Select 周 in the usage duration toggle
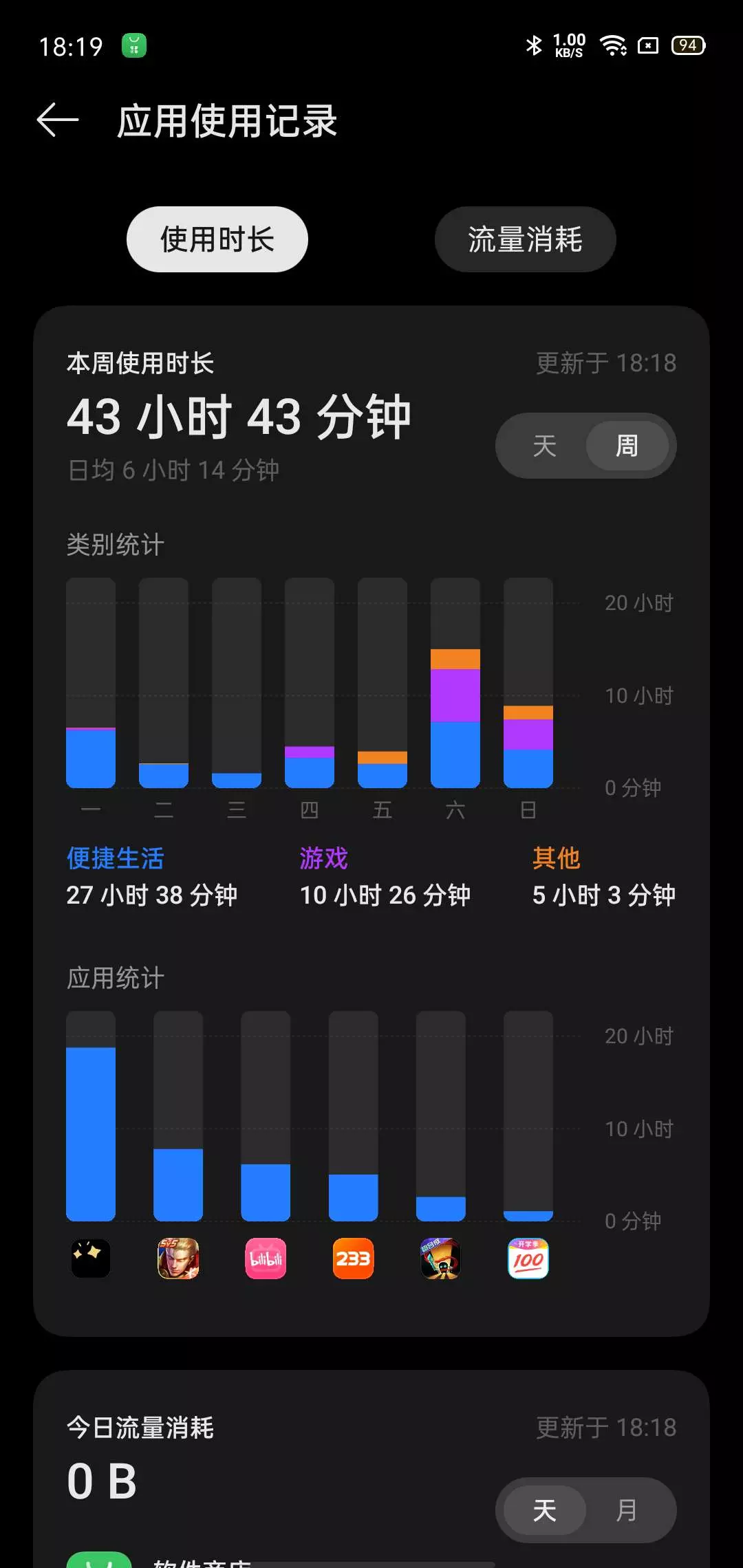The image size is (743, 1568). point(627,446)
